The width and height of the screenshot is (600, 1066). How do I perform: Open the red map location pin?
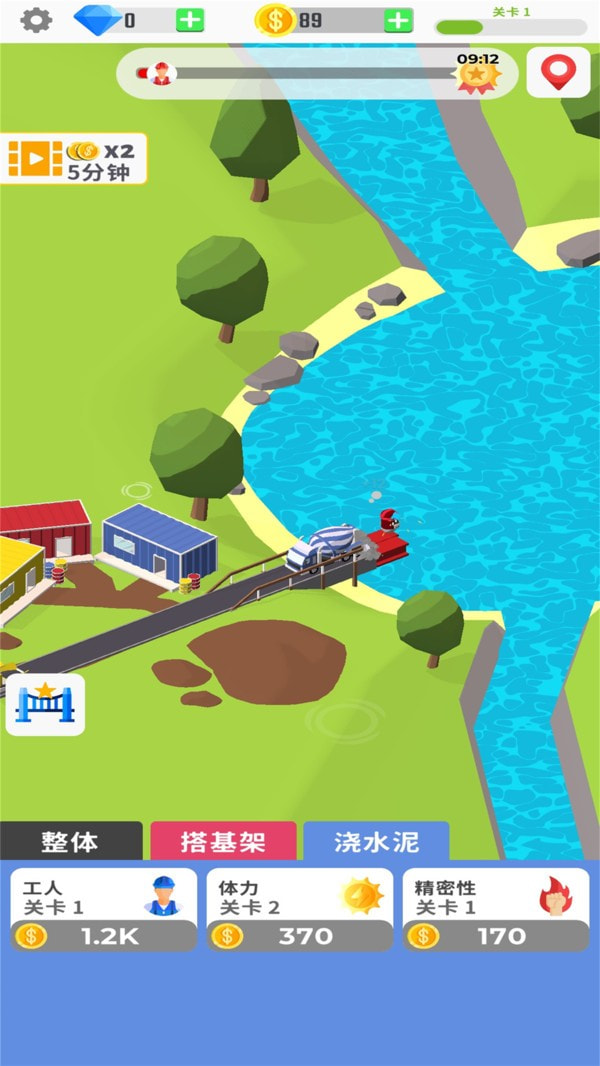point(558,72)
